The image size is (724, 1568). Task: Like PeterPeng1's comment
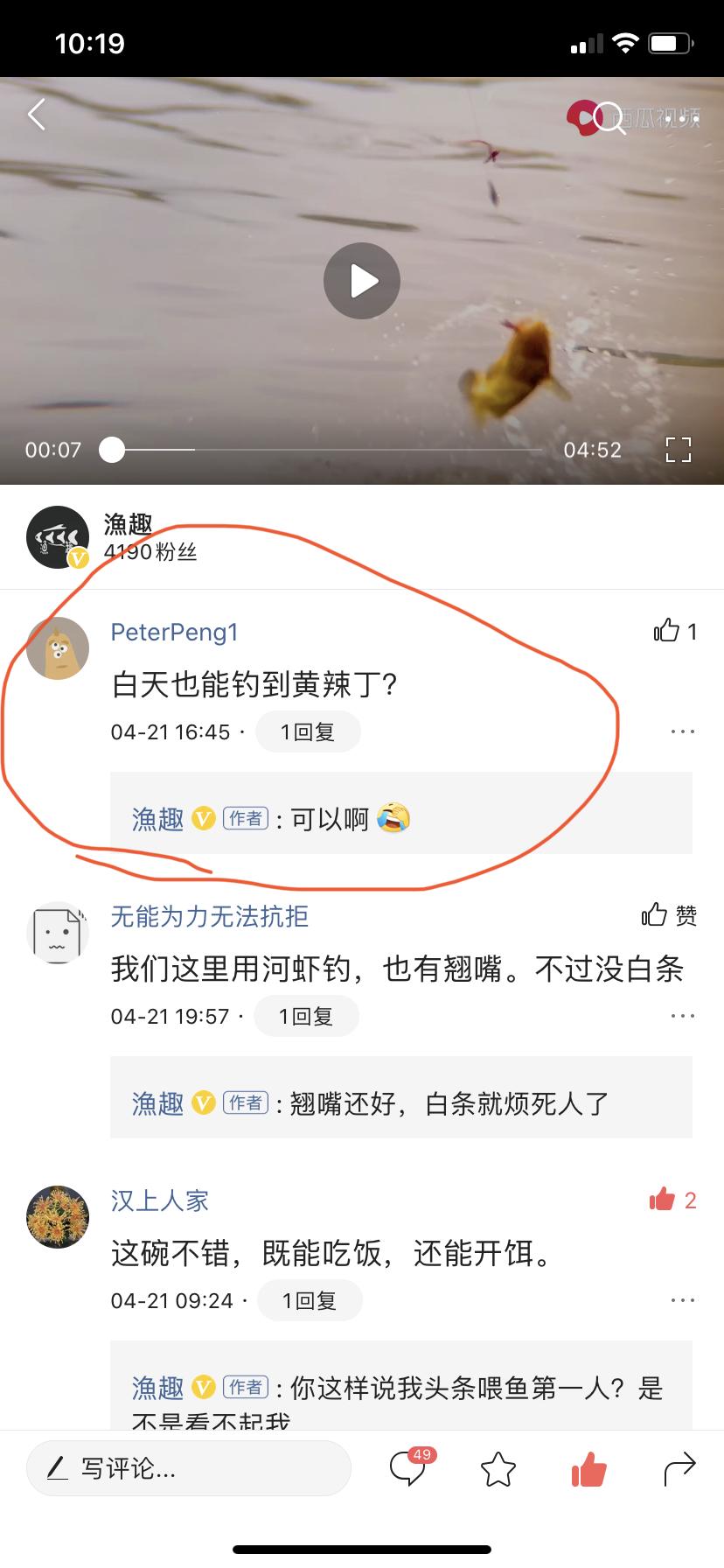click(x=667, y=631)
